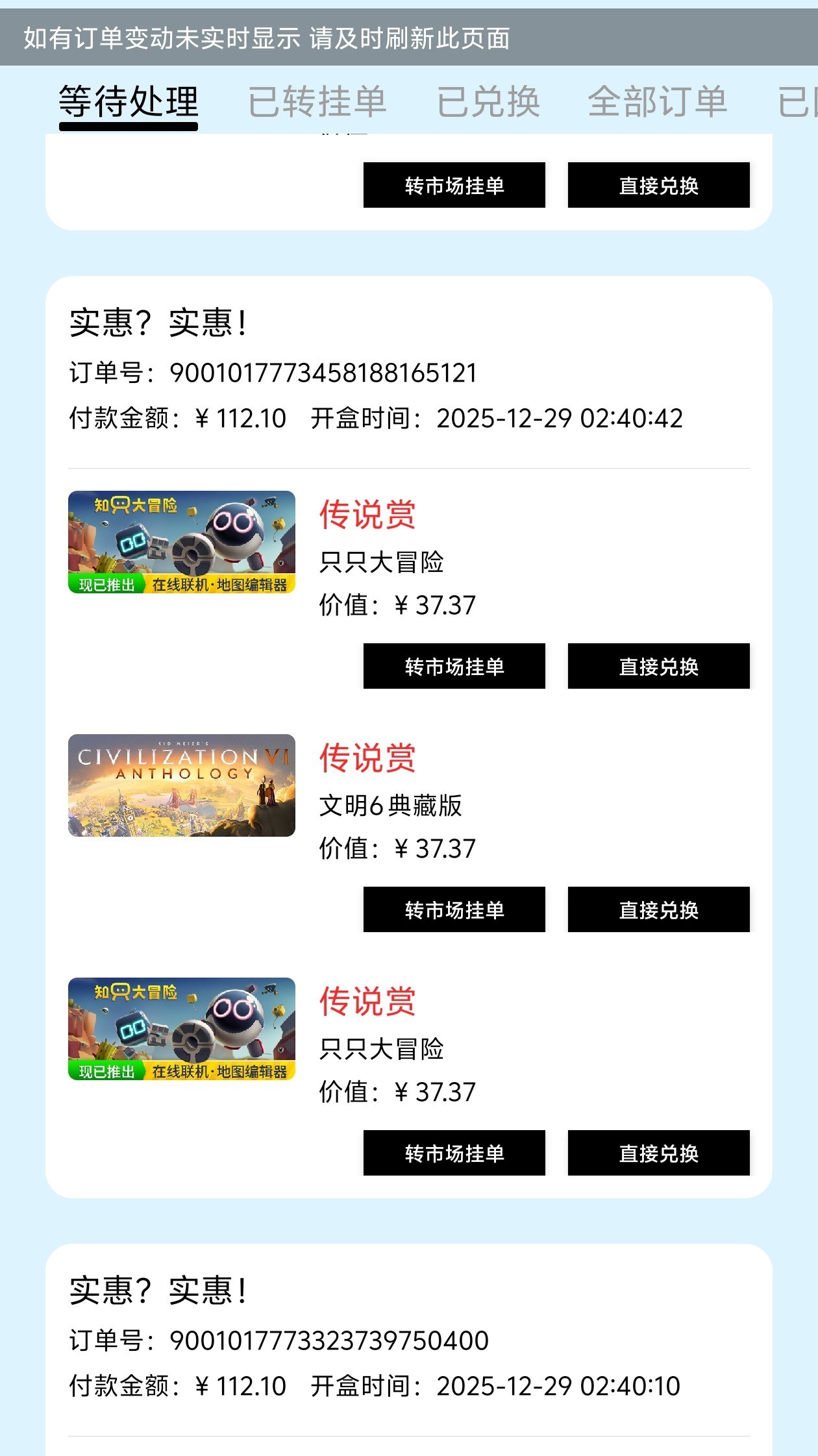The image size is (818, 1456).
Task: Switch to the 已转挂单 tab
Action: pyautogui.click(x=317, y=102)
